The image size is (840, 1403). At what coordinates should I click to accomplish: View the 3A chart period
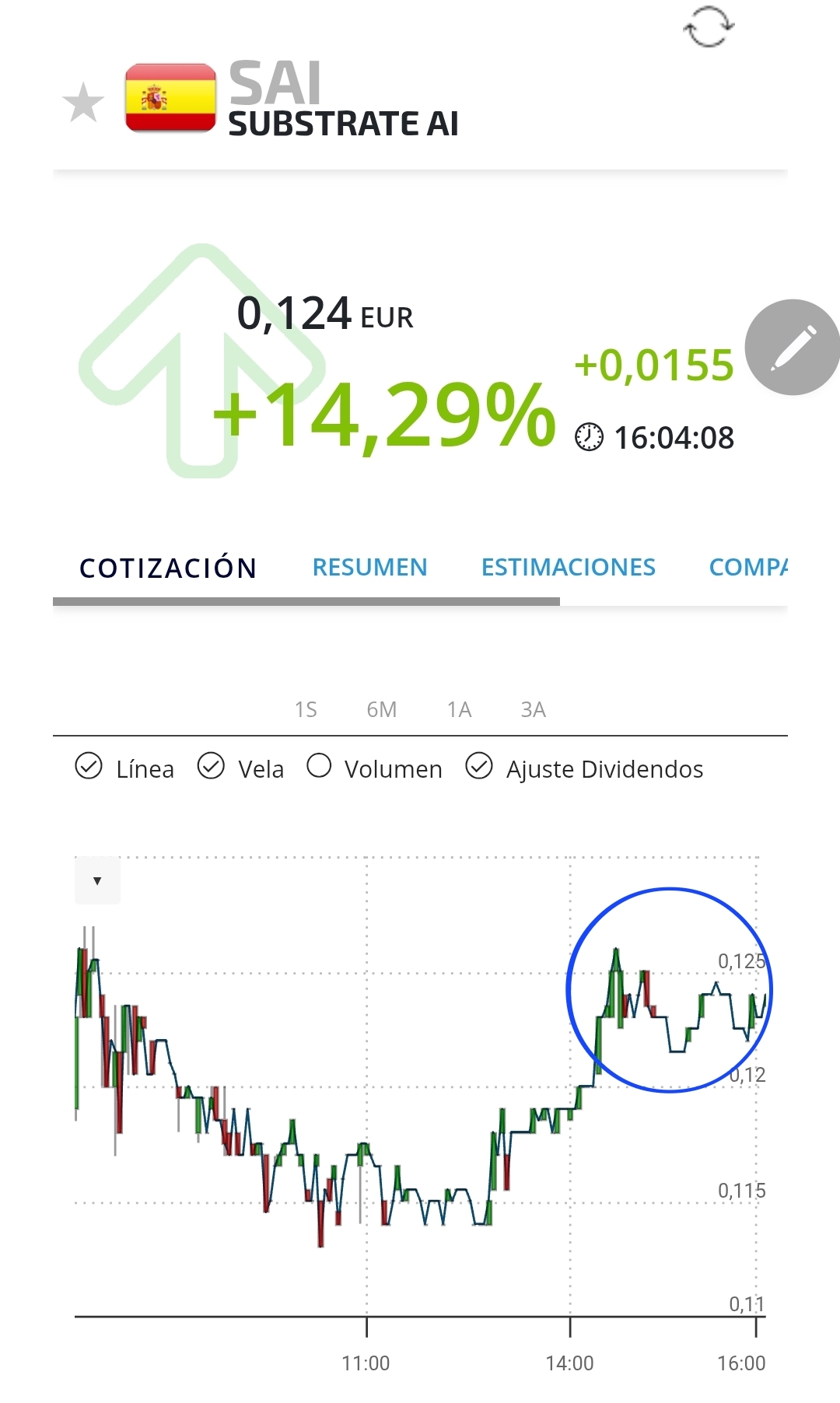pos(533,709)
